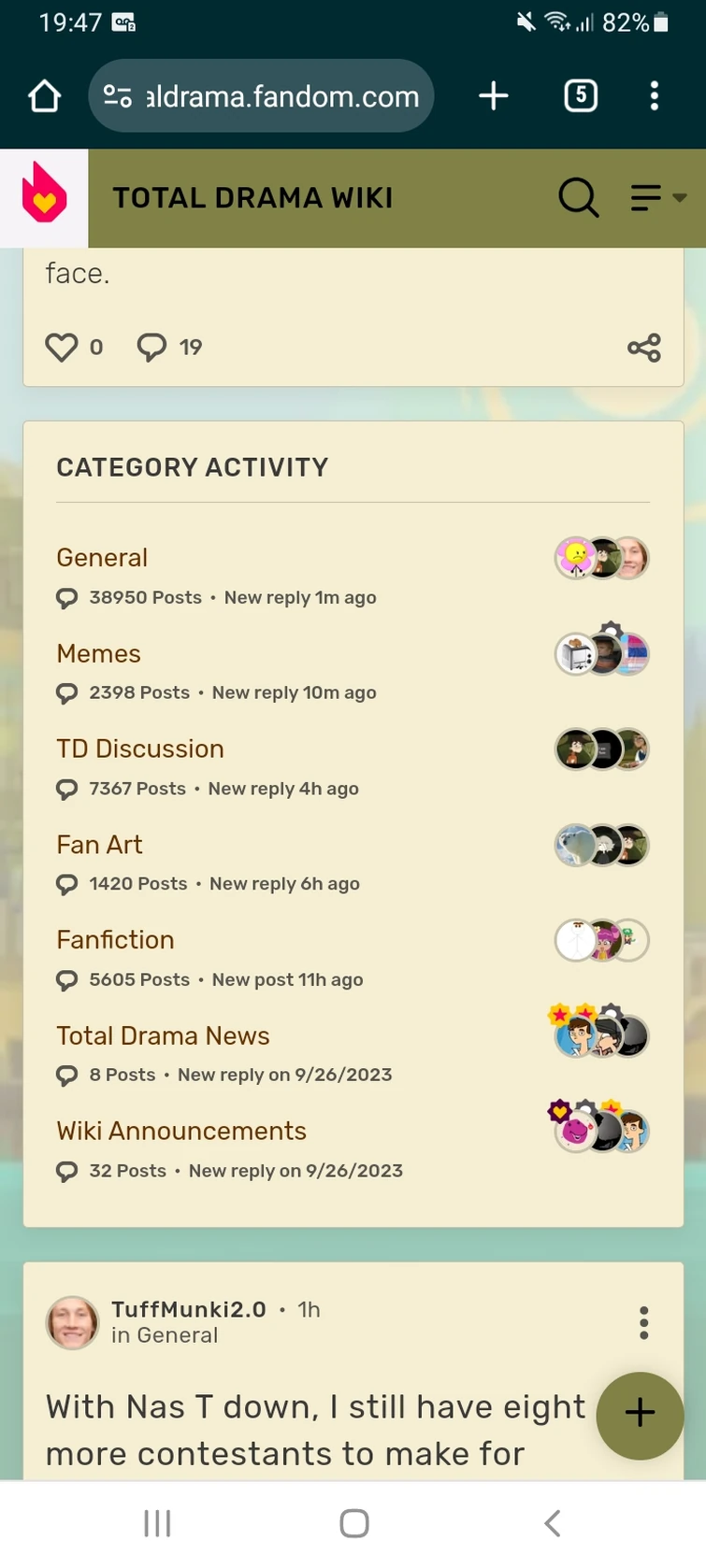Open the Fan Art category
This screenshot has width=706, height=1568.
coord(99,845)
